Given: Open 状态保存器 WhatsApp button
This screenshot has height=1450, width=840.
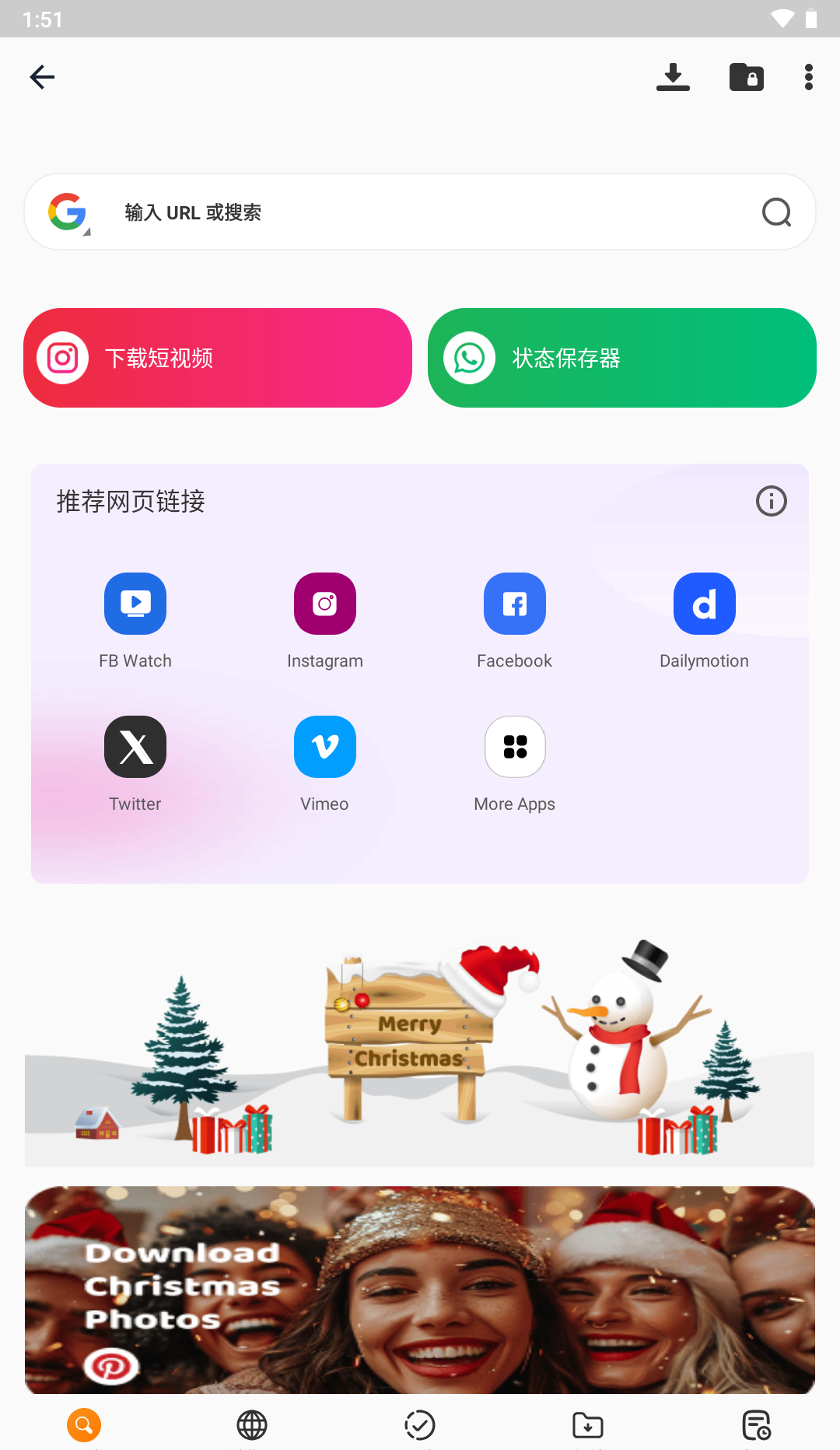Looking at the screenshot, I should pyautogui.click(x=621, y=358).
